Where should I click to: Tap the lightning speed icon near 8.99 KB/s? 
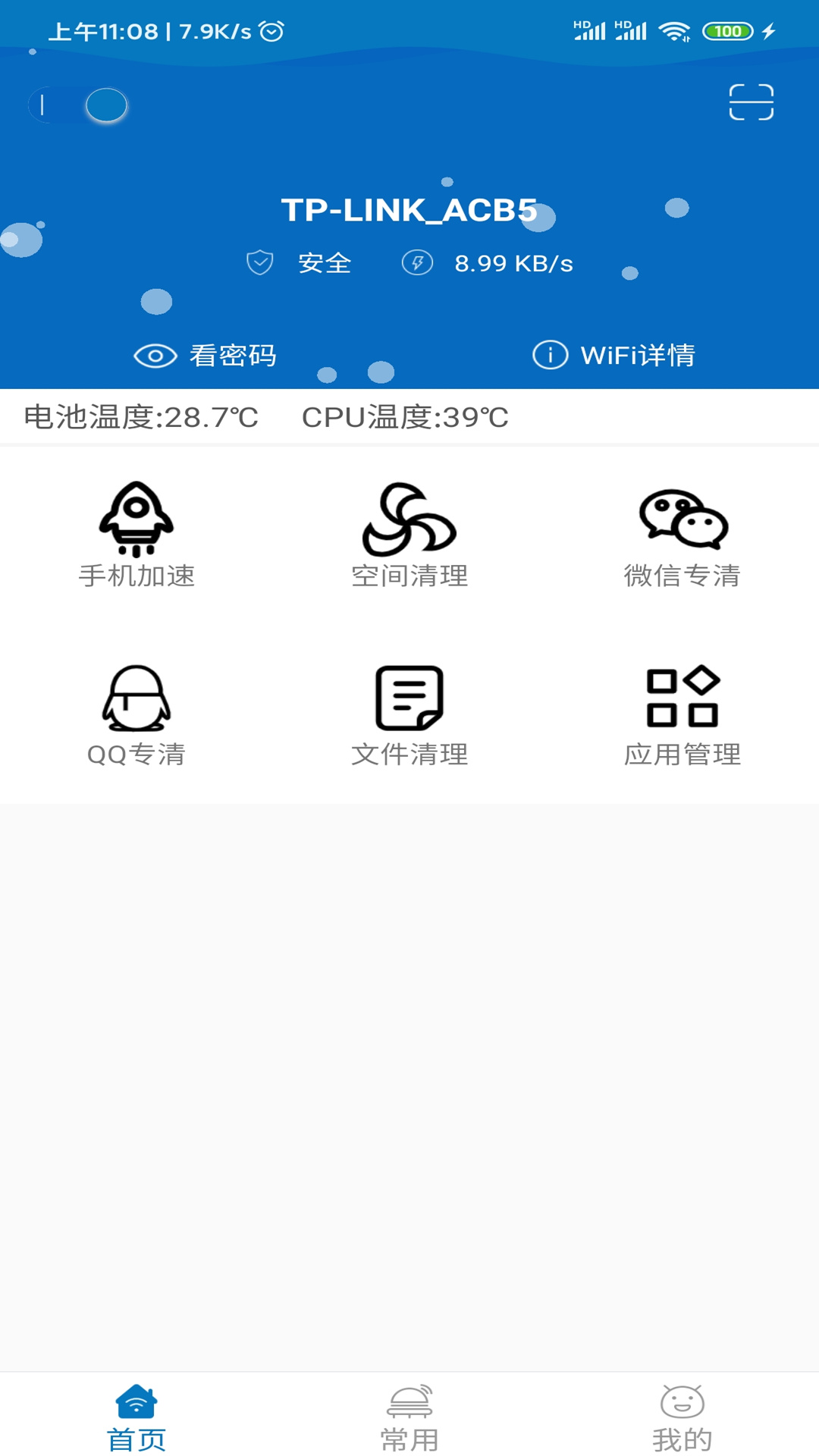tap(418, 263)
